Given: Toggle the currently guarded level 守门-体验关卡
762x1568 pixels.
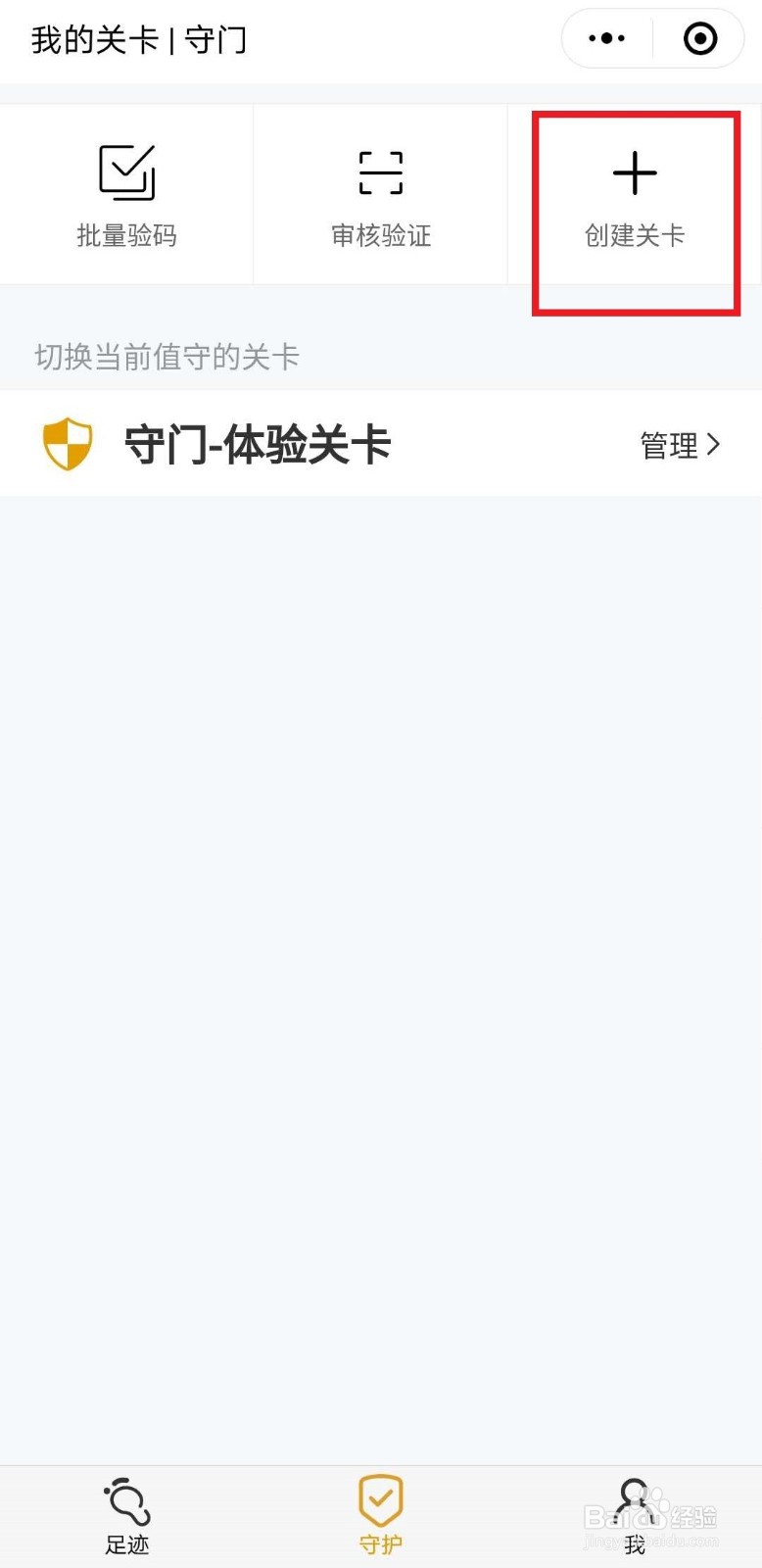Looking at the screenshot, I should pyautogui.click(x=259, y=443).
